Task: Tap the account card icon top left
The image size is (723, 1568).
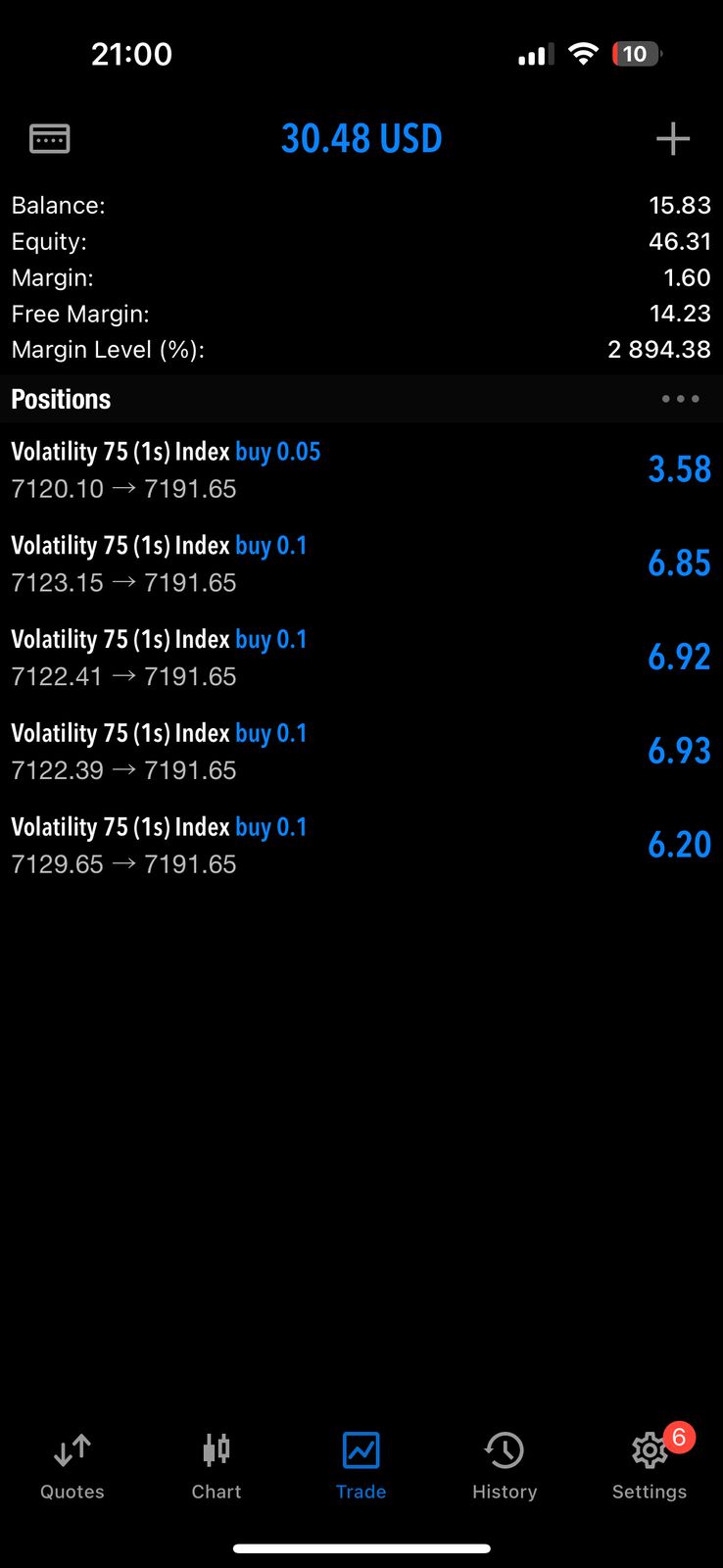Action: click(x=49, y=138)
